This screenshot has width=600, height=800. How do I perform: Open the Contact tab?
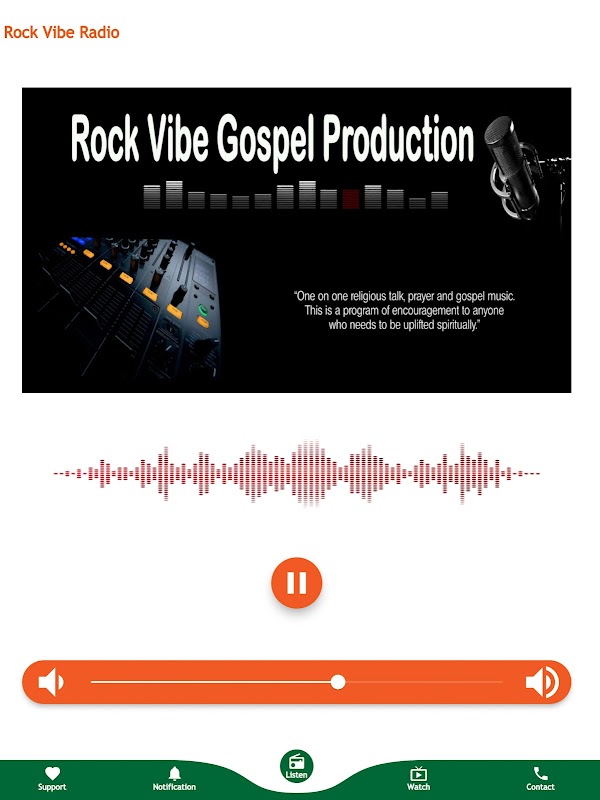(x=540, y=778)
